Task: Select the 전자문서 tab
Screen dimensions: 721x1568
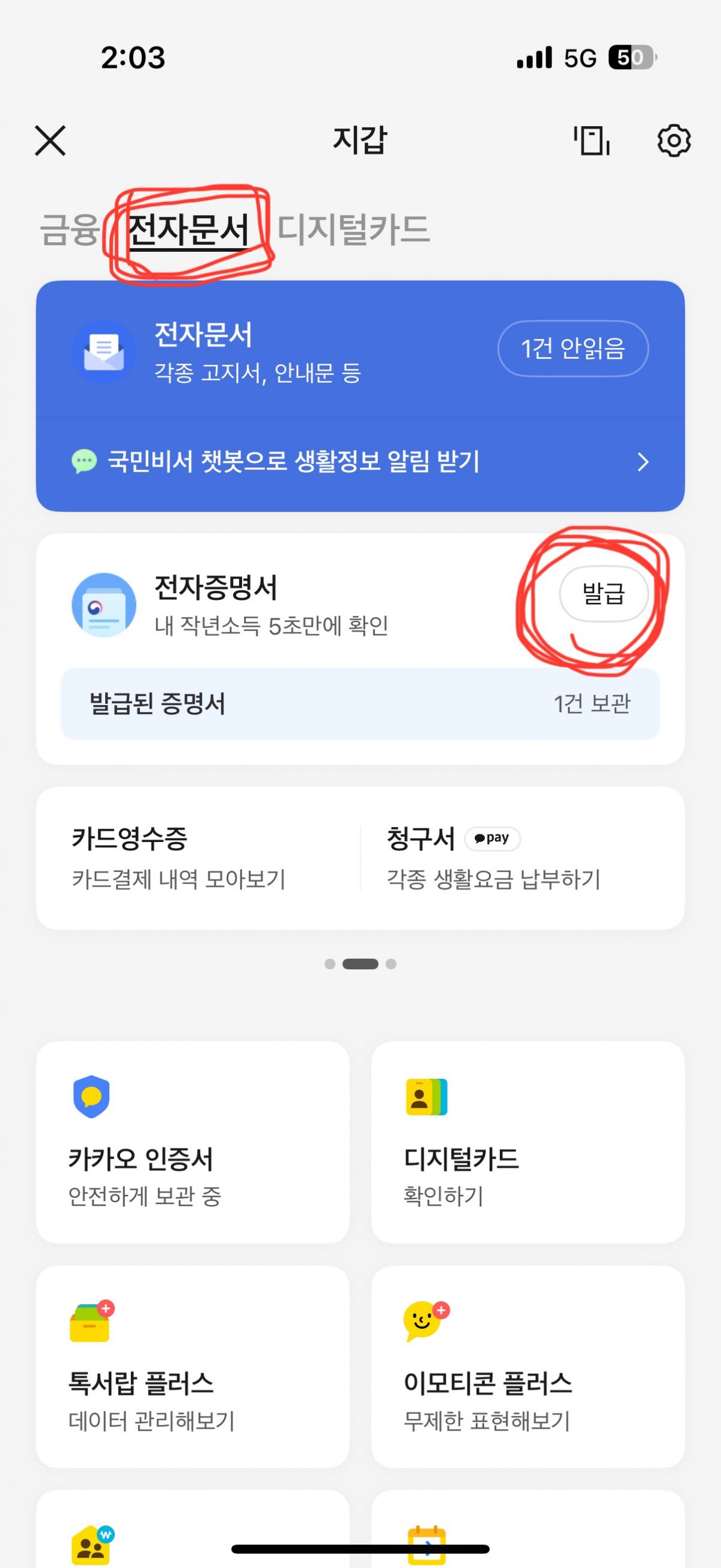Action: [189, 230]
